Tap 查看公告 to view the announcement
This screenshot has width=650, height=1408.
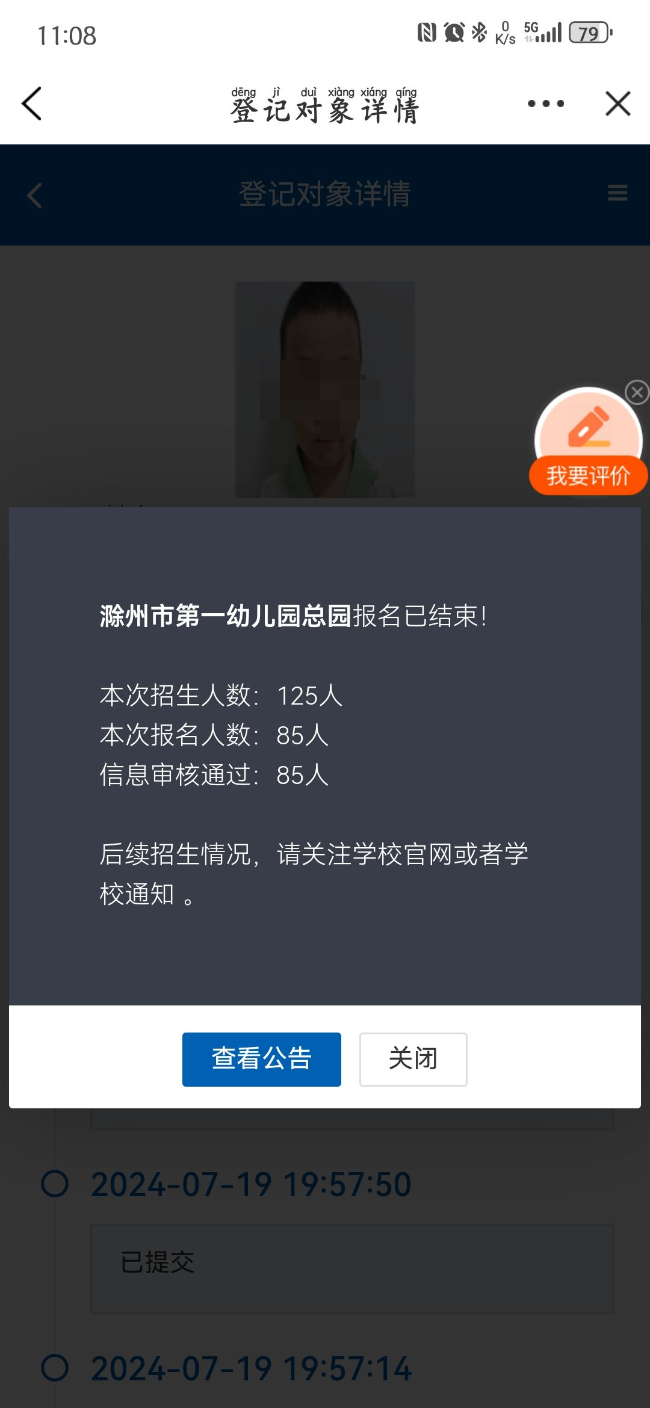(261, 1059)
